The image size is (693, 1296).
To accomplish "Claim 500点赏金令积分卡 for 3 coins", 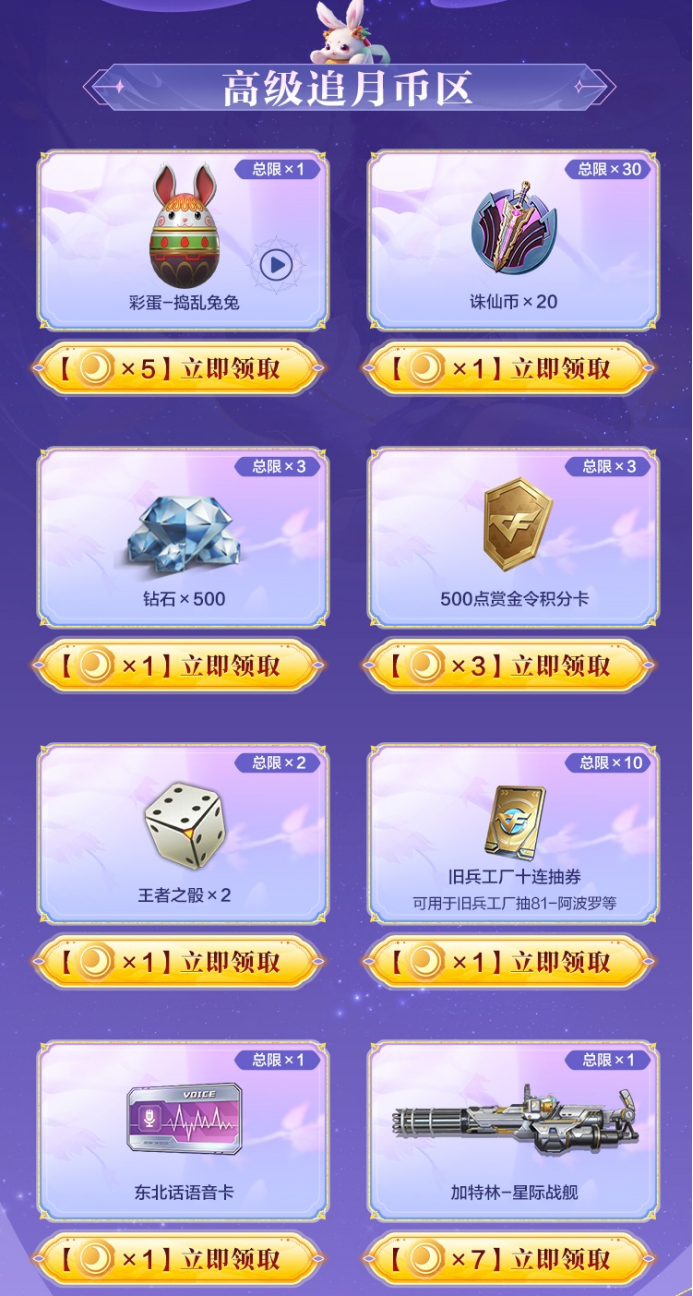I will click(510, 665).
